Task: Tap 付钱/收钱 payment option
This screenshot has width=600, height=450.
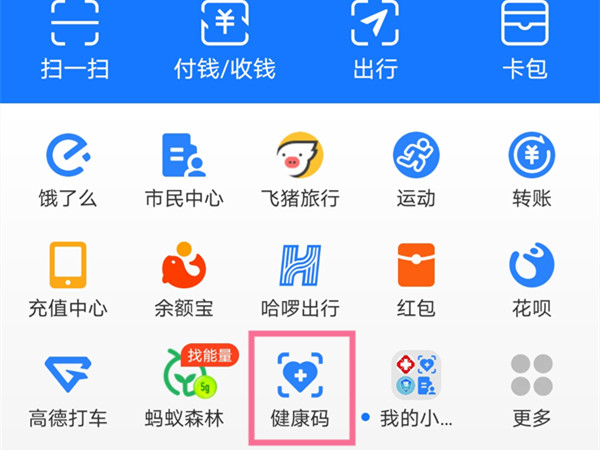Action: (224, 38)
